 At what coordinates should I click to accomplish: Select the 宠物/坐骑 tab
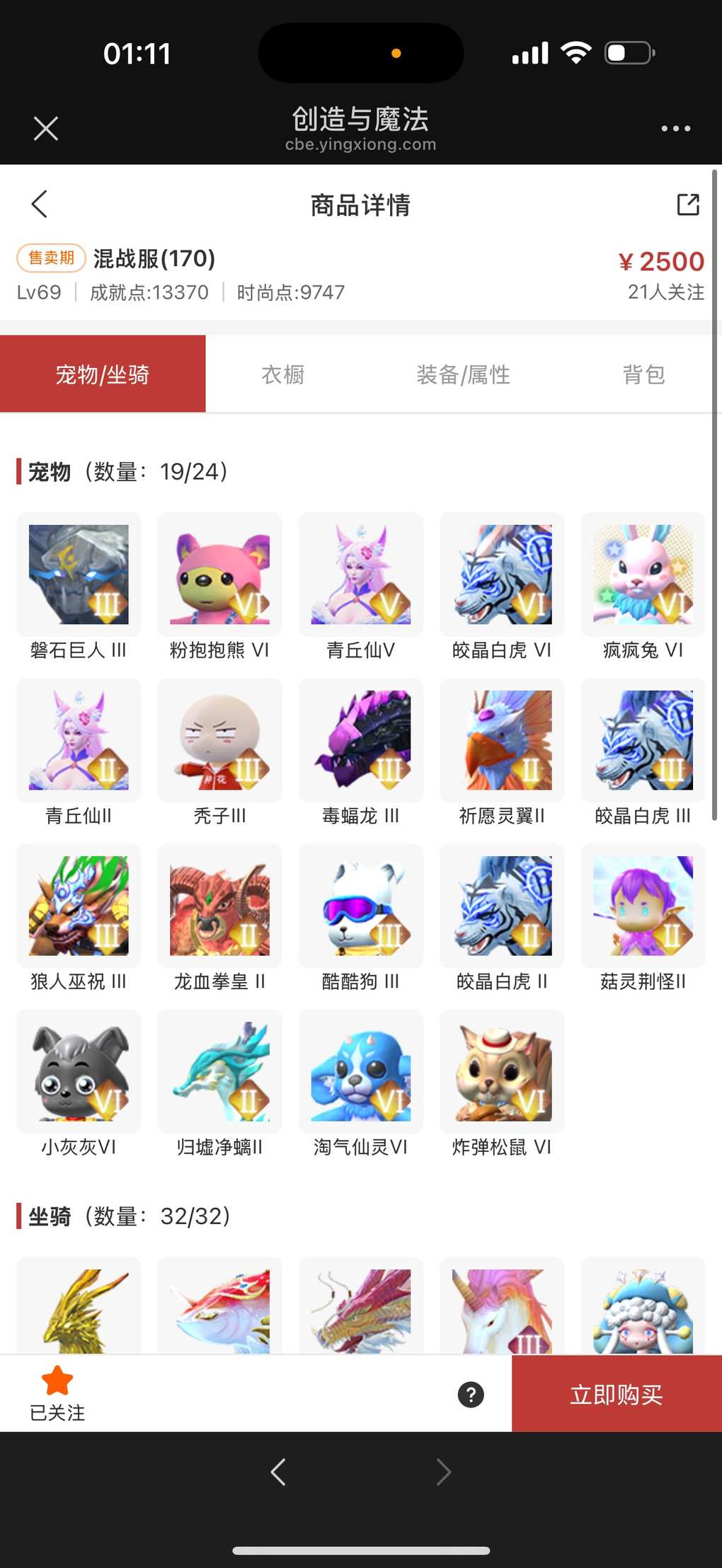click(x=103, y=374)
